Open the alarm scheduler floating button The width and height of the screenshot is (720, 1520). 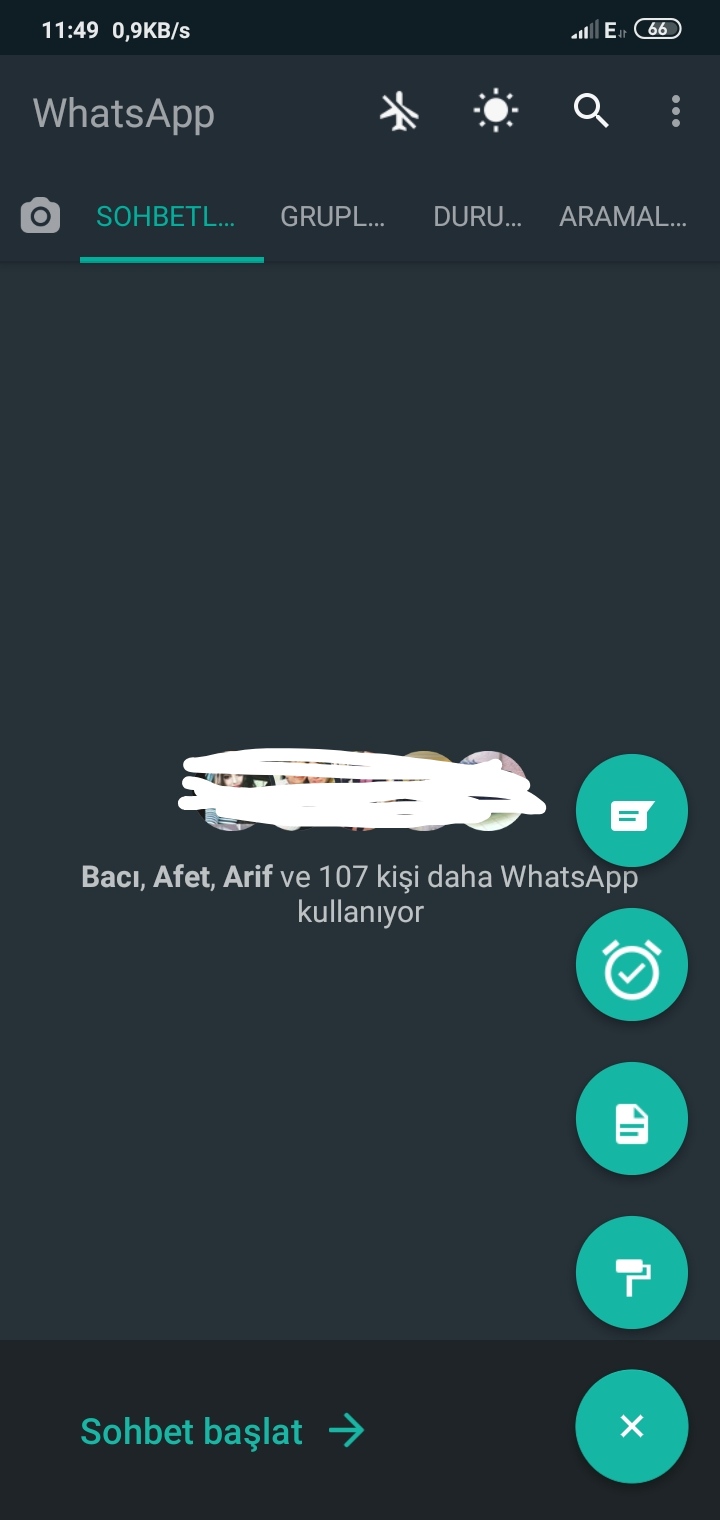coord(632,965)
